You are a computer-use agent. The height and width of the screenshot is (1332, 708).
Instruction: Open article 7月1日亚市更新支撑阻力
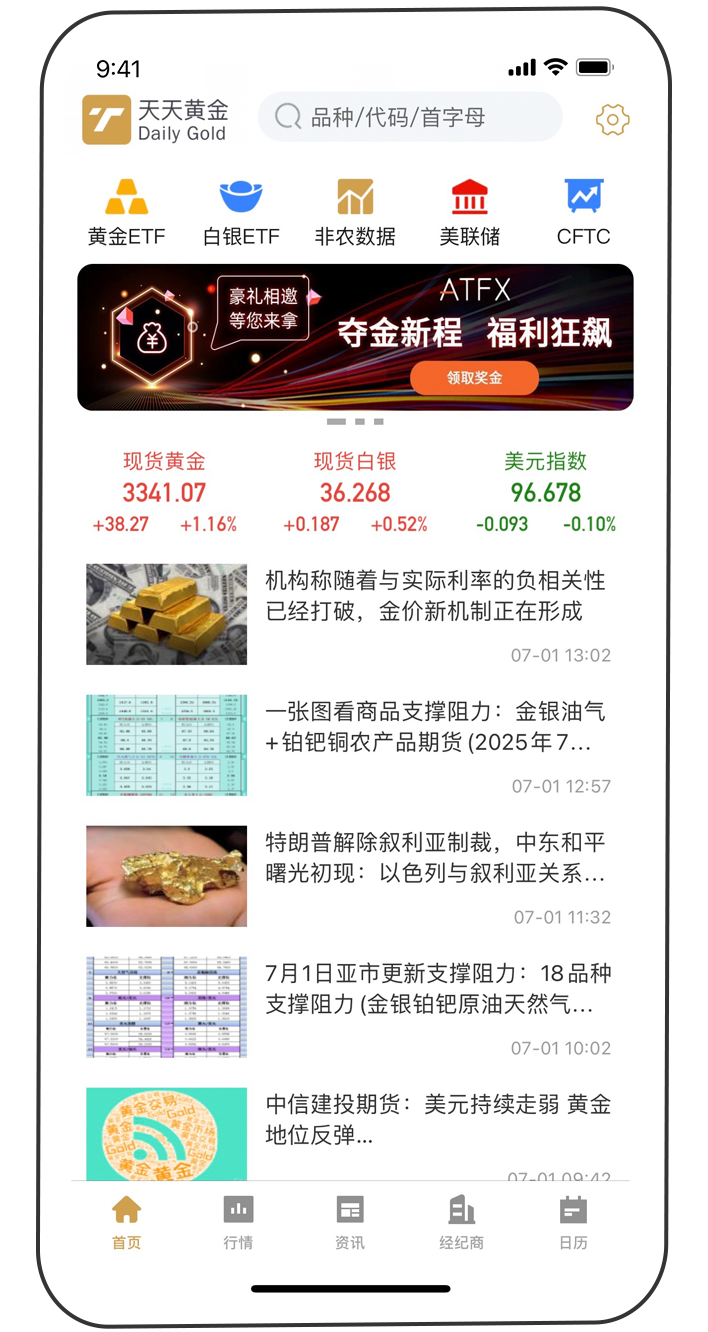point(435,989)
